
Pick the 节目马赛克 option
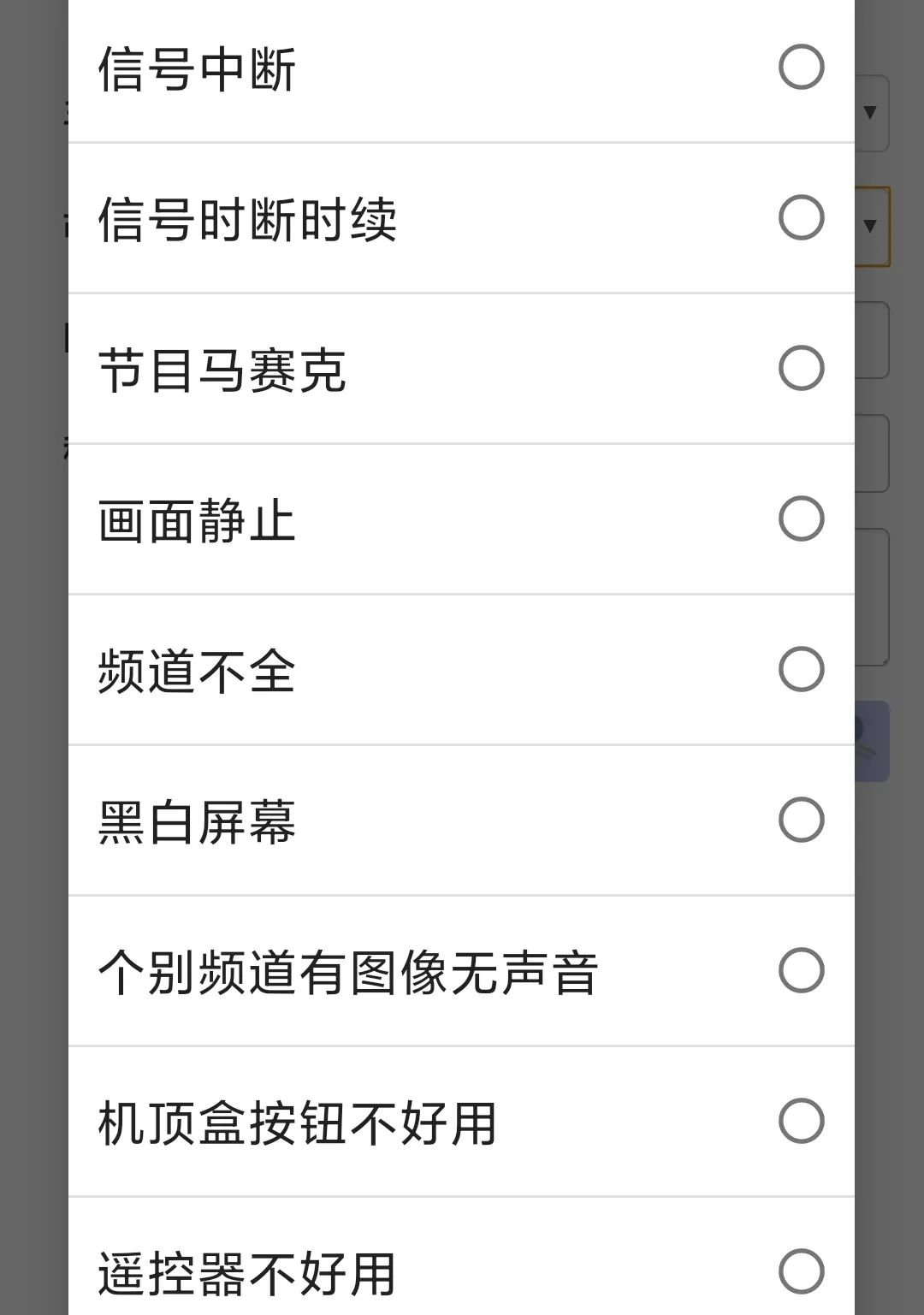(x=801, y=369)
